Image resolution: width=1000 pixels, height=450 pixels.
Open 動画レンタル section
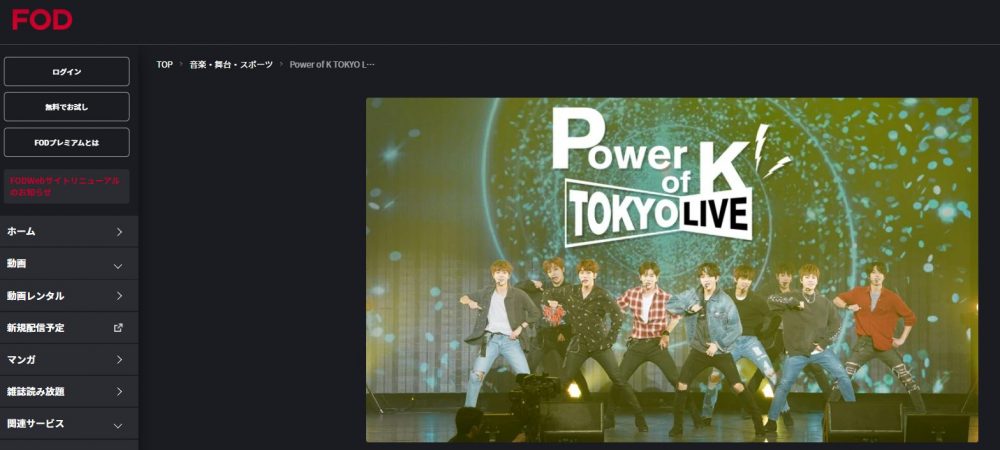67,296
